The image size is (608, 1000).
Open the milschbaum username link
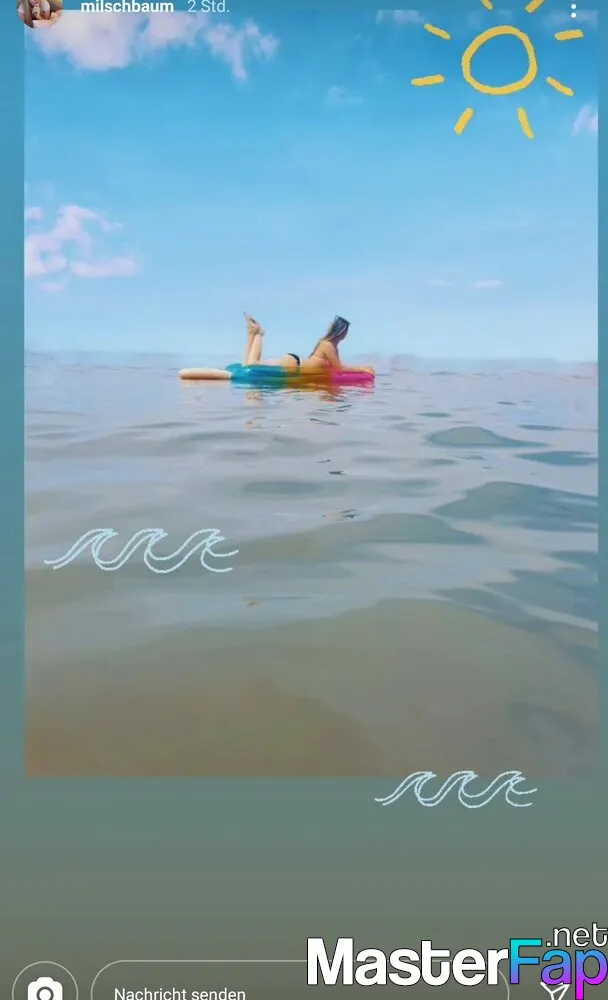[127, 7]
